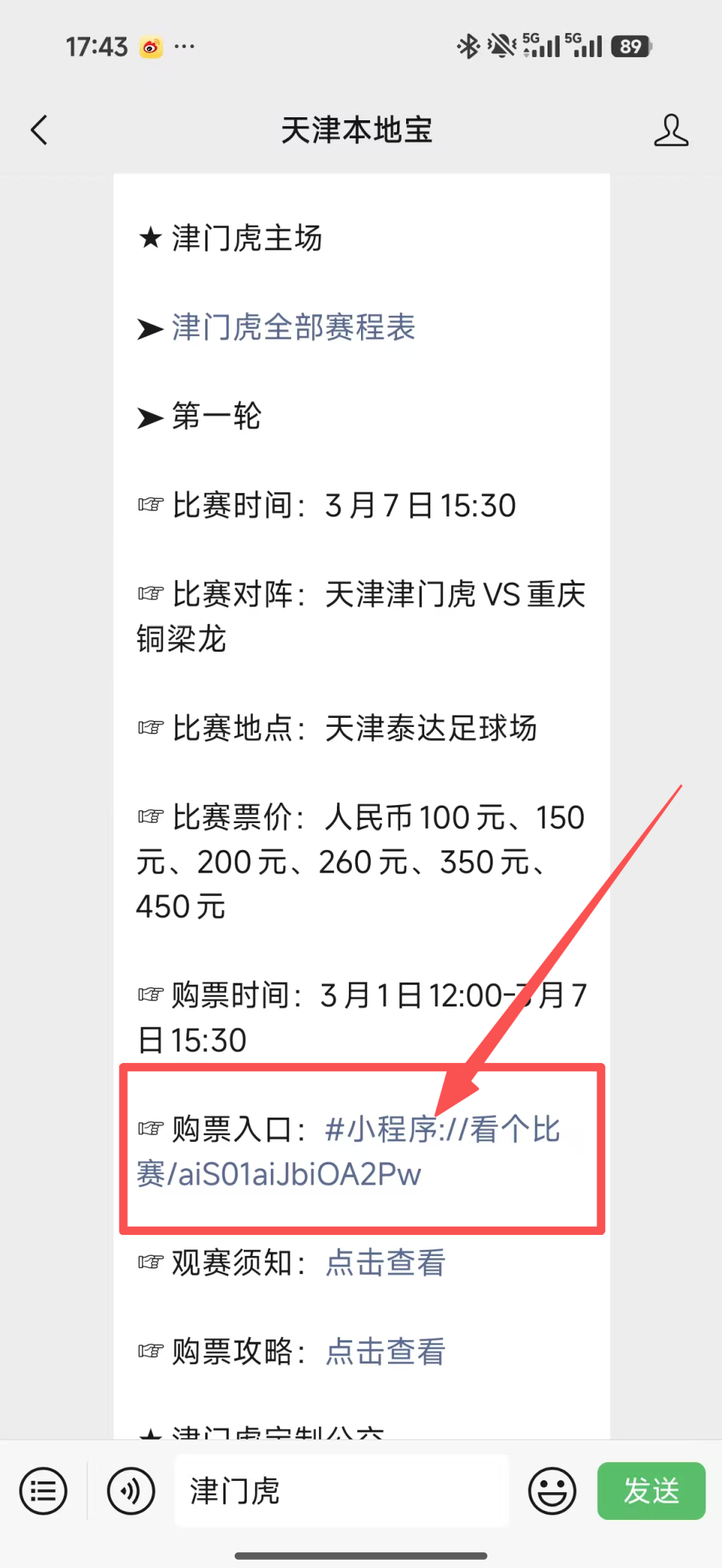This screenshot has width=722, height=1568.
Task: Tap the chat title 天津本地宝
Action: pyautogui.click(x=357, y=129)
